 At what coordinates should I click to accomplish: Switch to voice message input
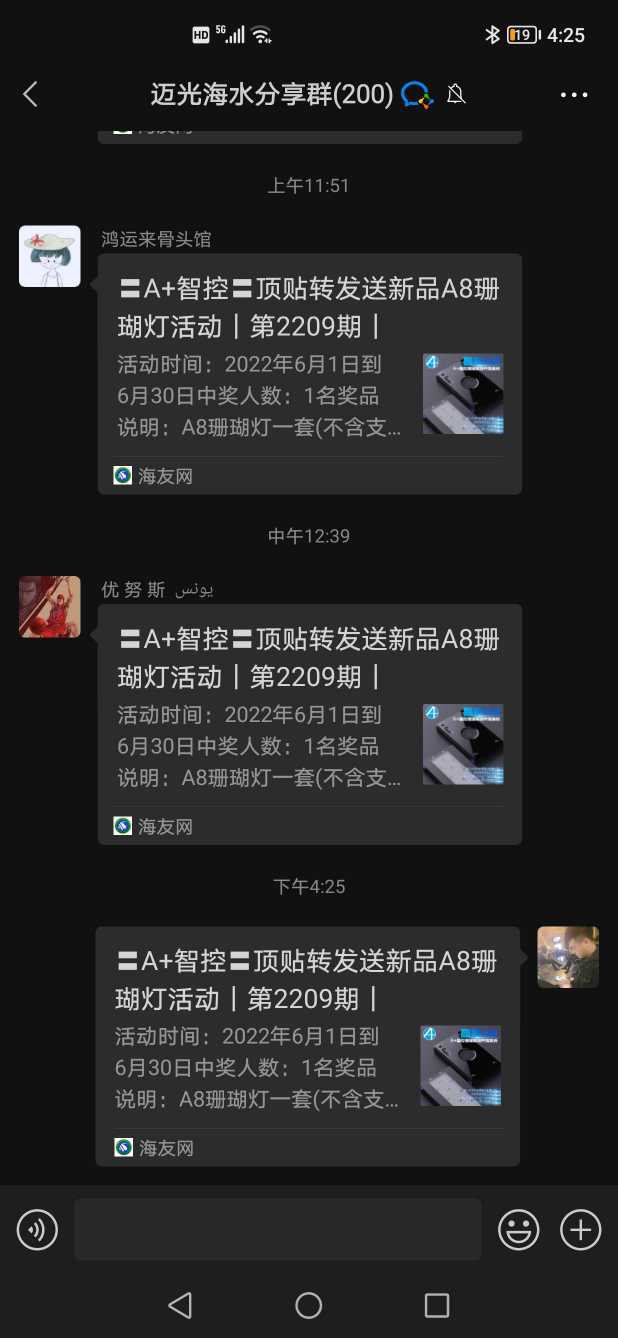pos(38,1229)
